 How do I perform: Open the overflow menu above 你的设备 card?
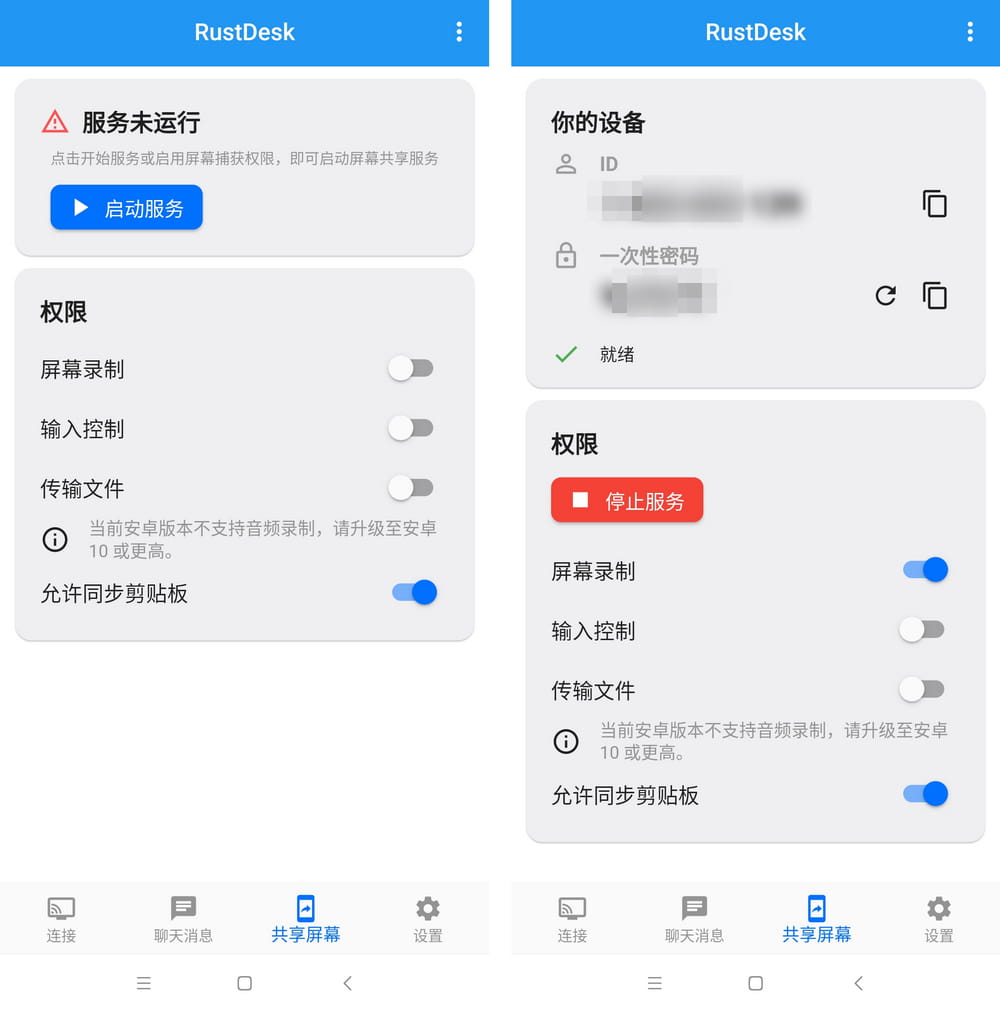969,32
